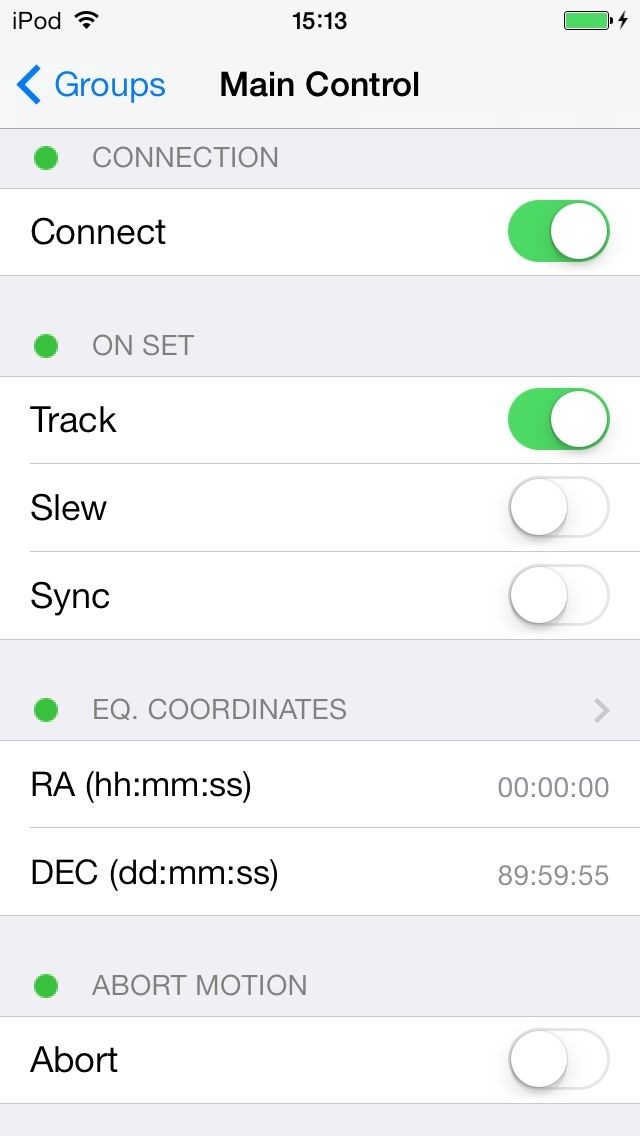
Task: Toggle the Abort switch on
Action: (x=558, y=1060)
